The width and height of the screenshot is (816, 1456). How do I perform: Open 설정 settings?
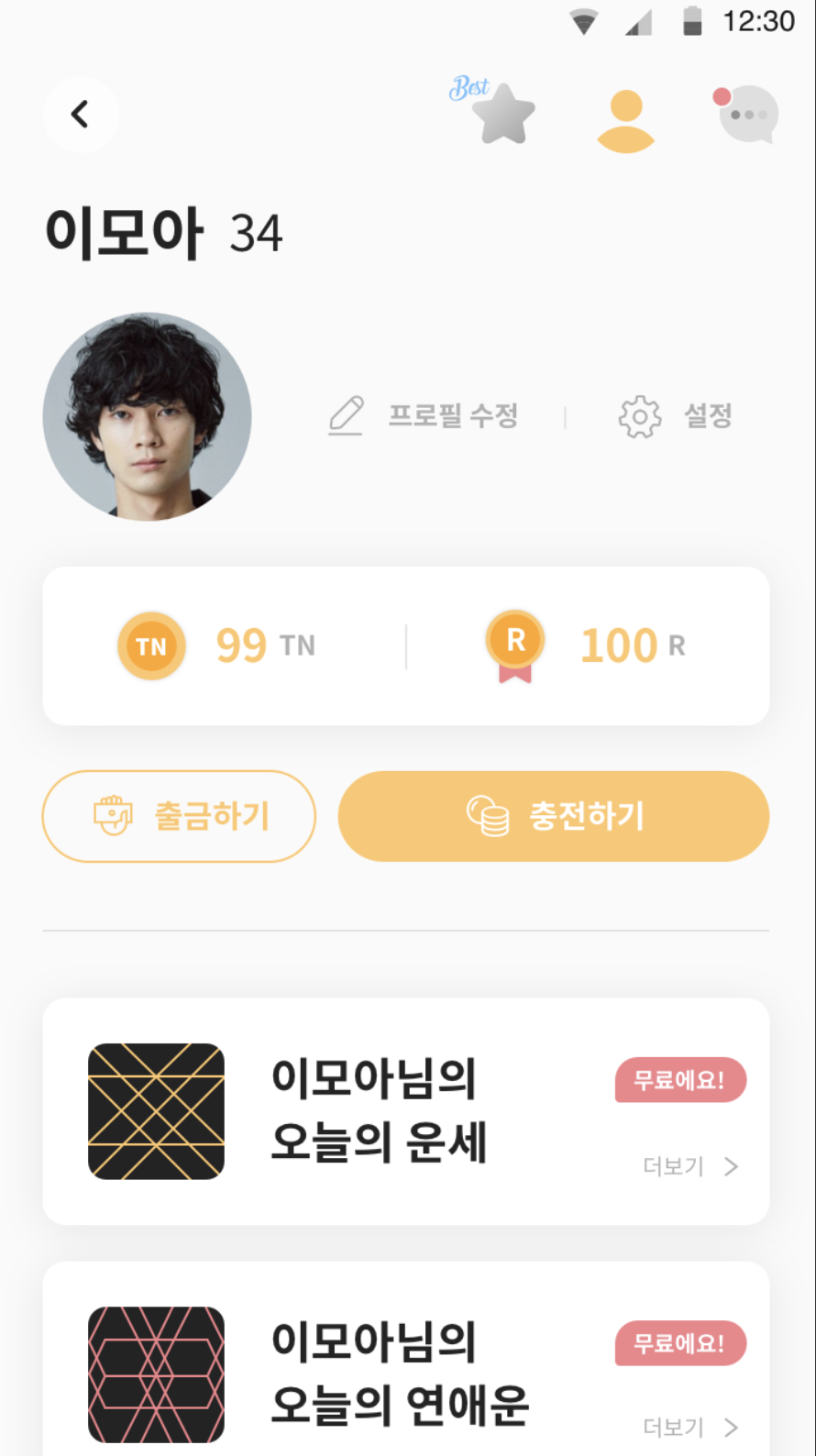pos(676,416)
